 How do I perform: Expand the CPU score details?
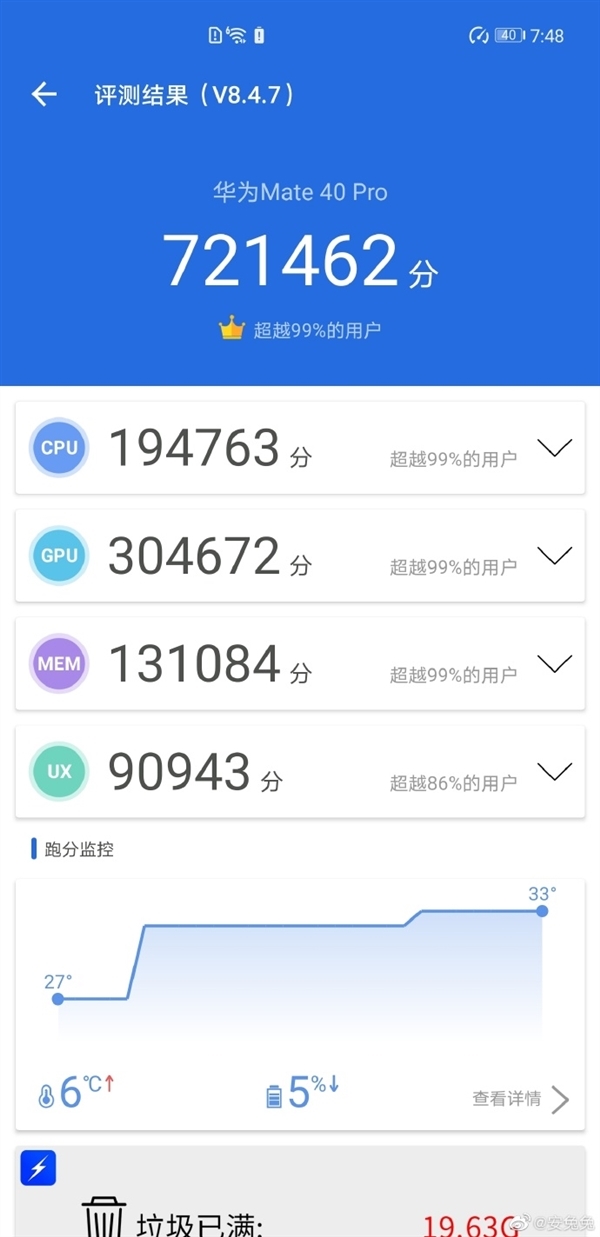pos(554,448)
